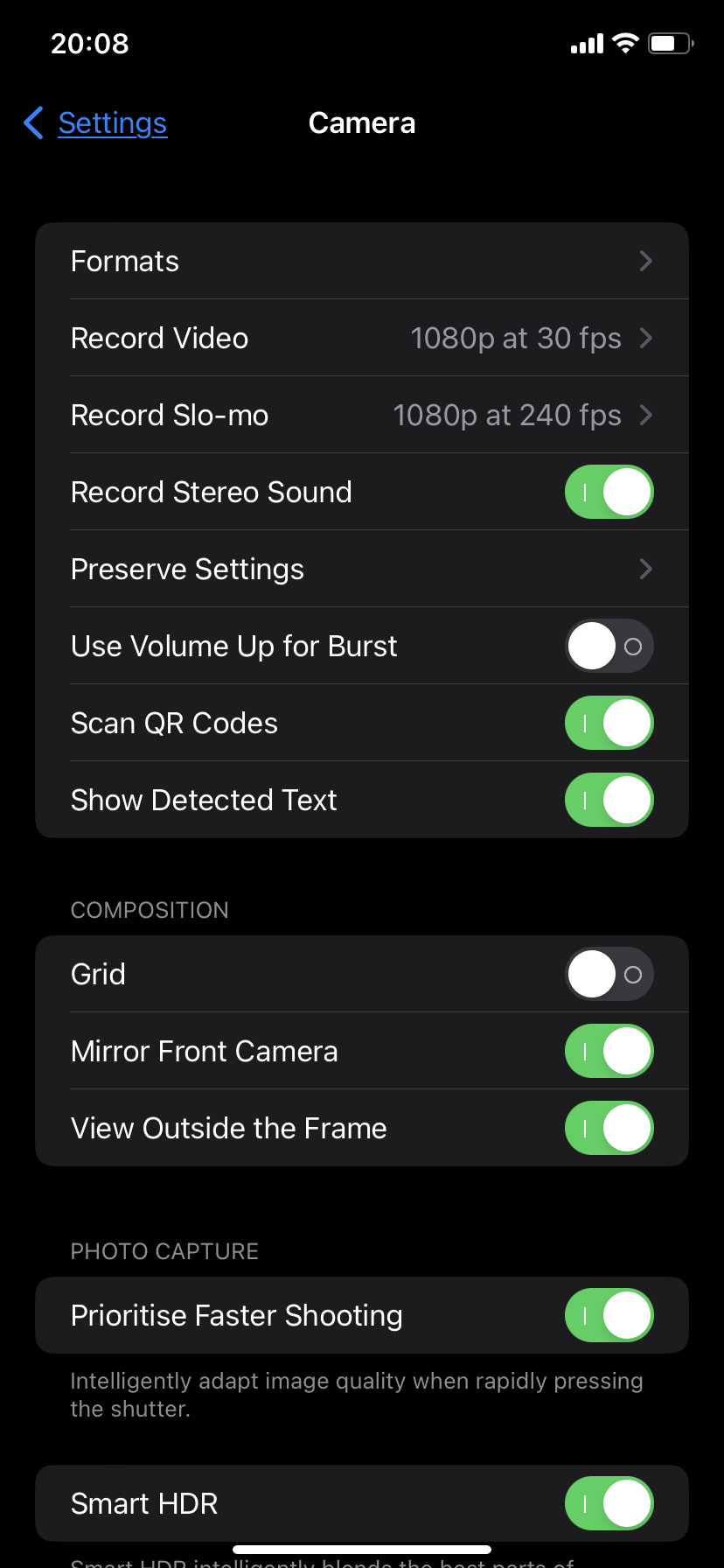Open Record Slo-mo options

tap(361, 415)
